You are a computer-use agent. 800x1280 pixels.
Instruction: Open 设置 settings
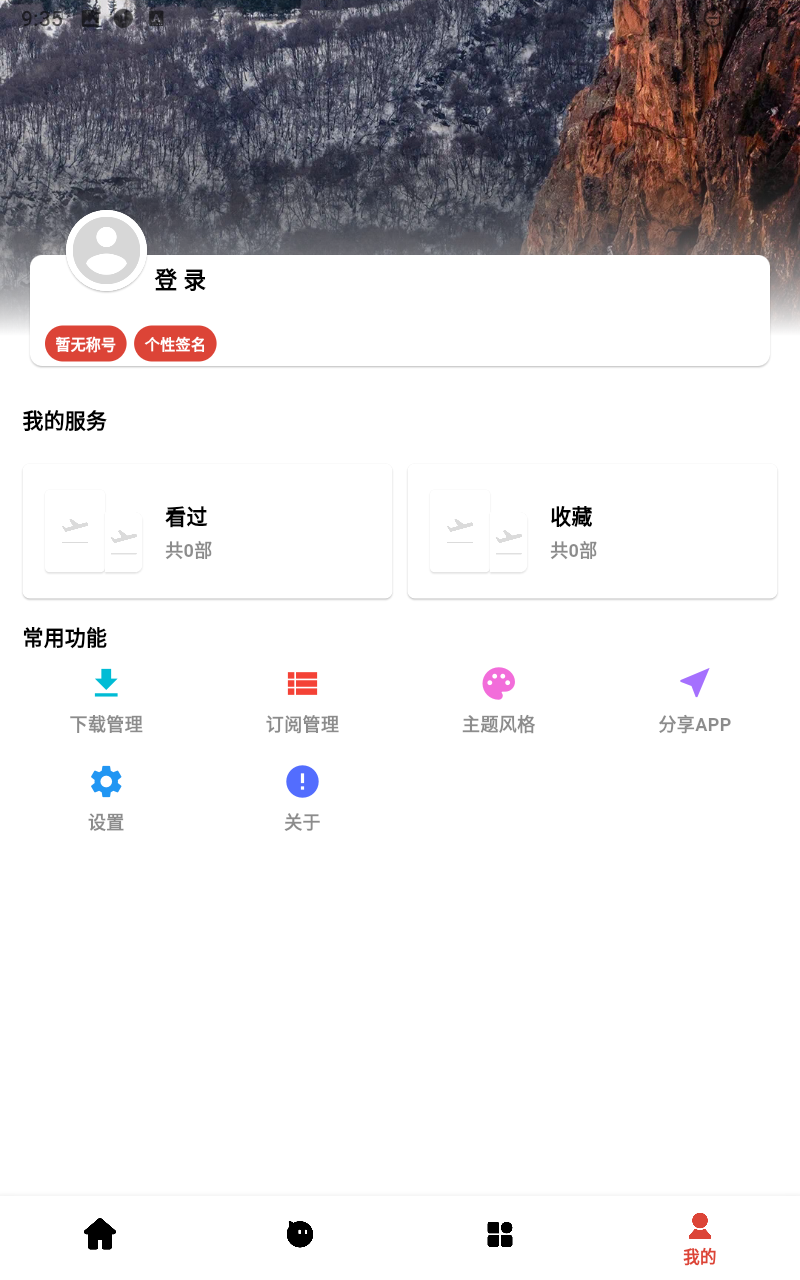tap(106, 799)
